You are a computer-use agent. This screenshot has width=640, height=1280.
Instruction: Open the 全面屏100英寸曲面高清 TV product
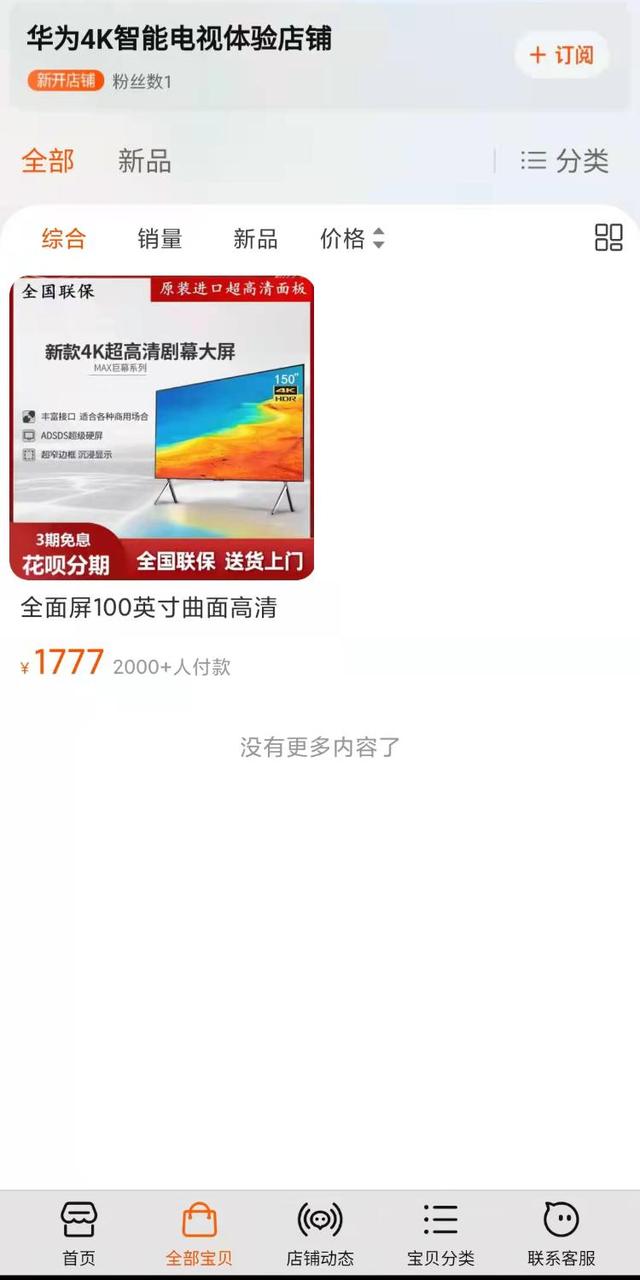(x=162, y=428)
